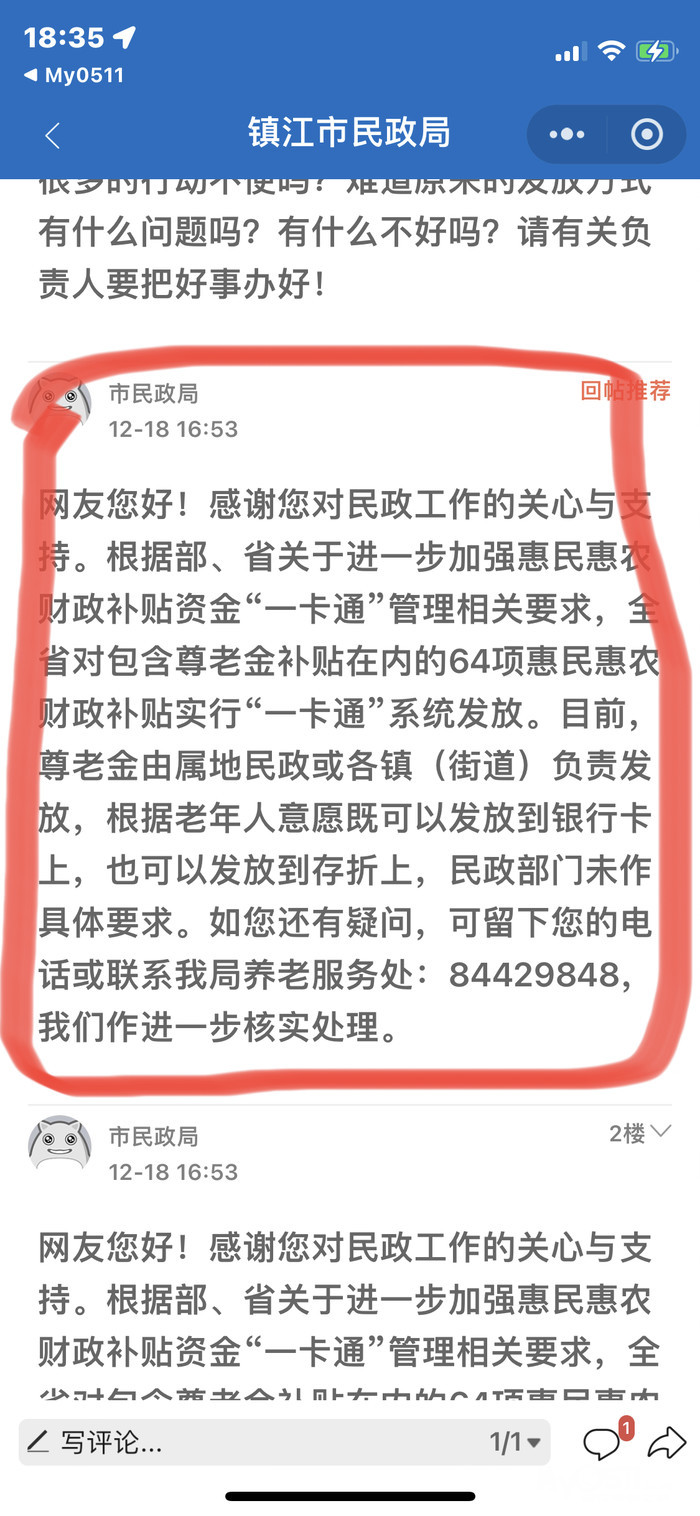700x1516 pixels.
Task: Go back using the arrow in the header
Action: pos(53,135)
